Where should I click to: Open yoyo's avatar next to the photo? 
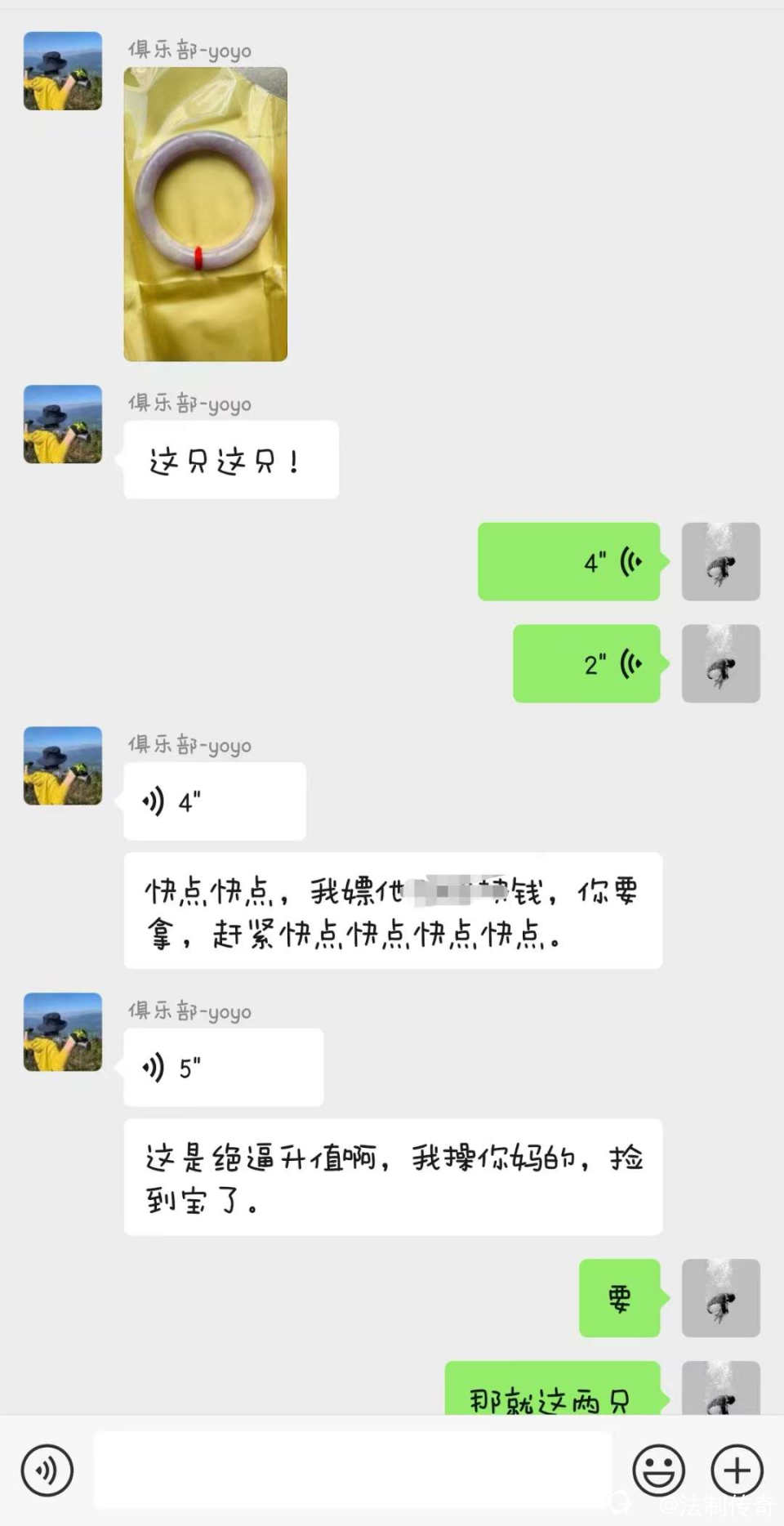(x=63, y=71)
